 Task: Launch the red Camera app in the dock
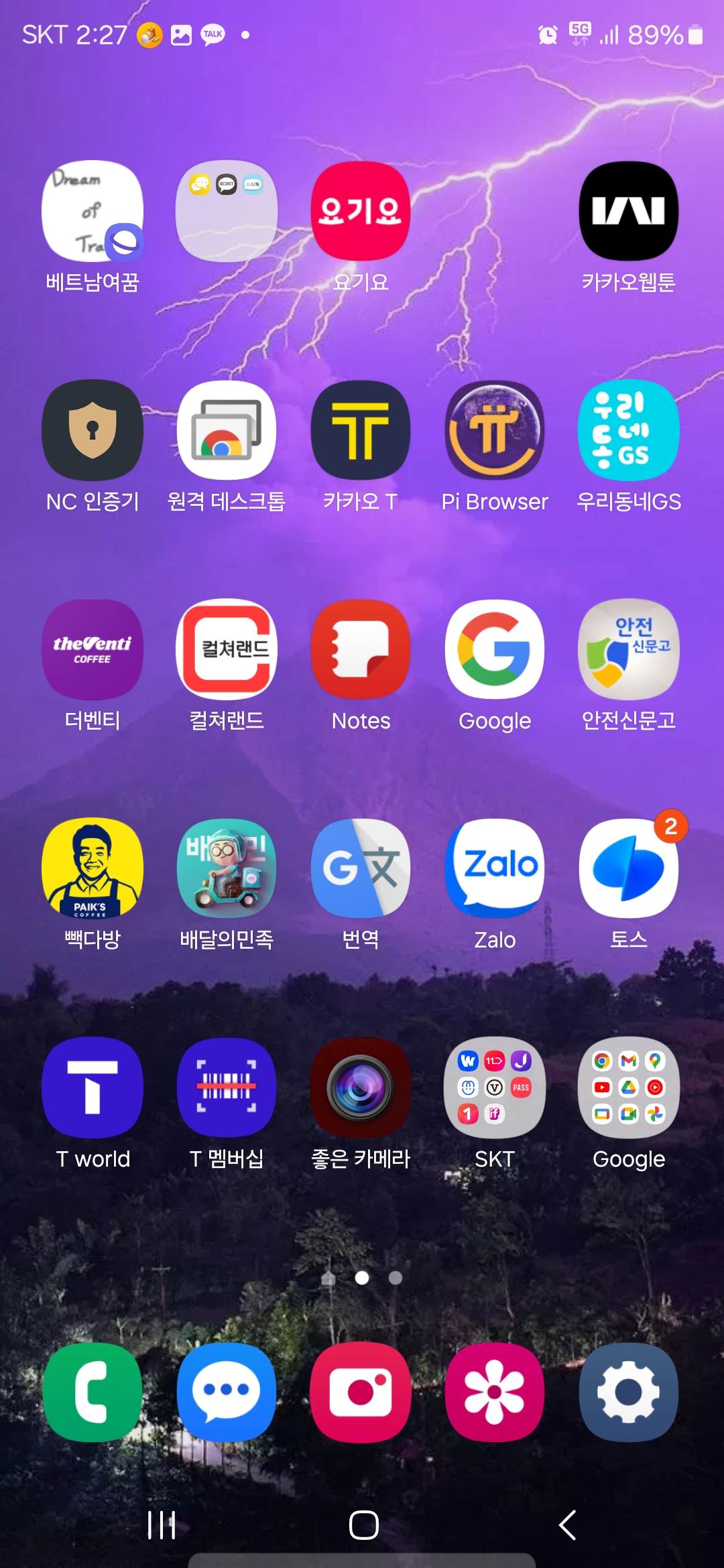361,1392
